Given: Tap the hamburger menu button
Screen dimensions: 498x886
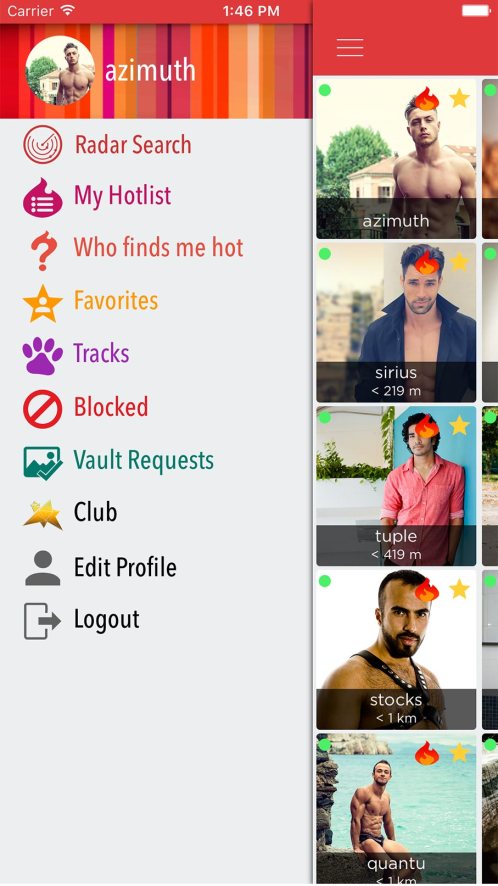Looking at the screenshot, I should point(350,47).
